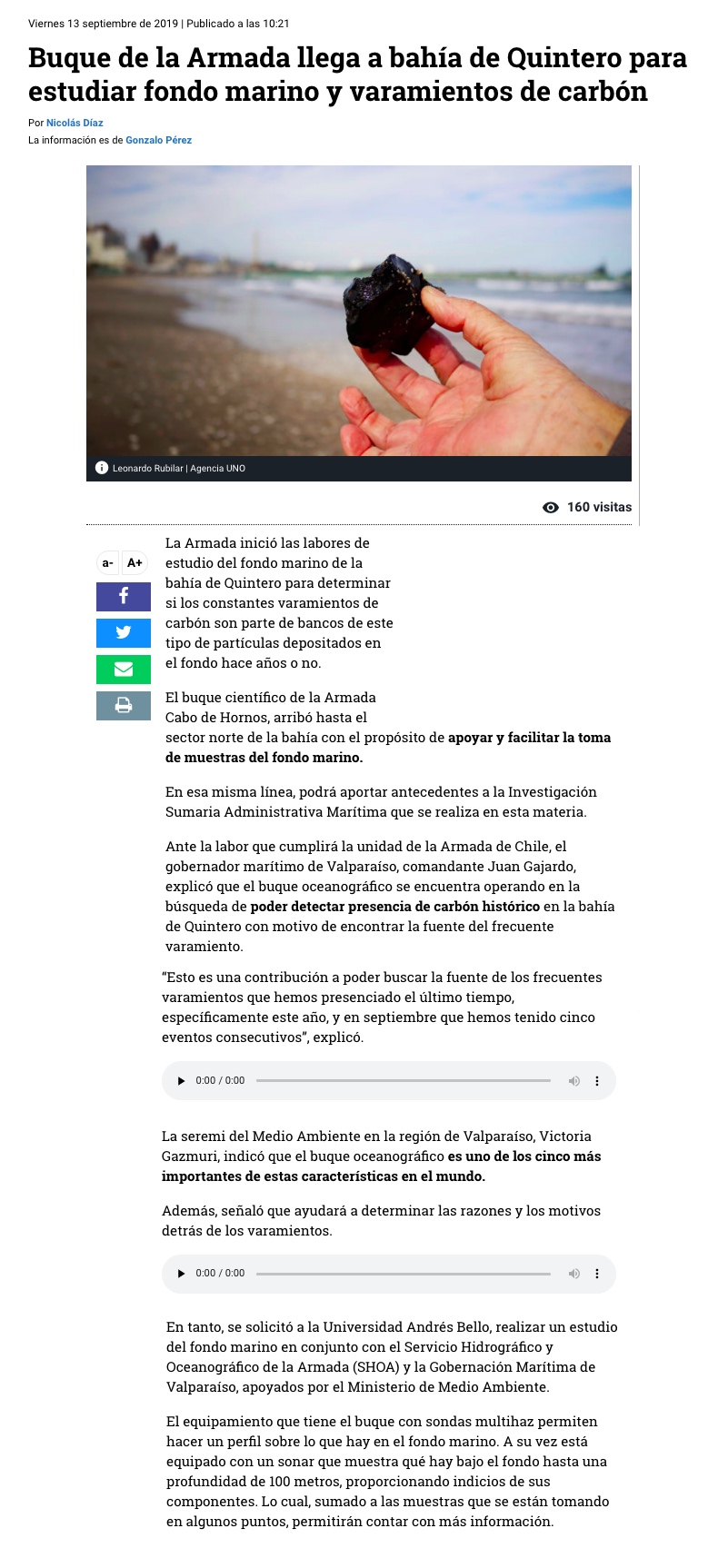Decrease article font size with a-
This screenshot has height=1568, width=708.
point(107,563)
